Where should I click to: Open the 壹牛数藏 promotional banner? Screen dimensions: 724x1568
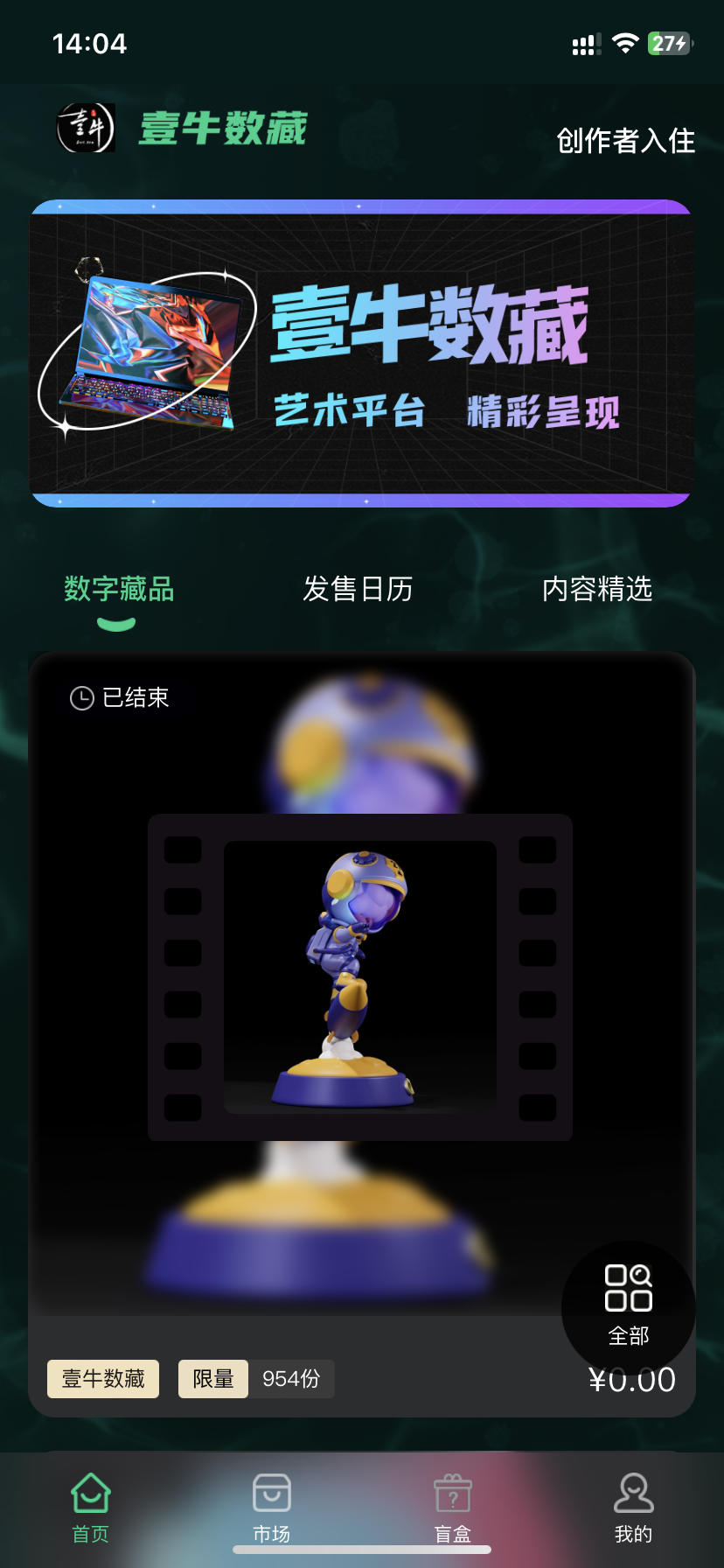361,353
